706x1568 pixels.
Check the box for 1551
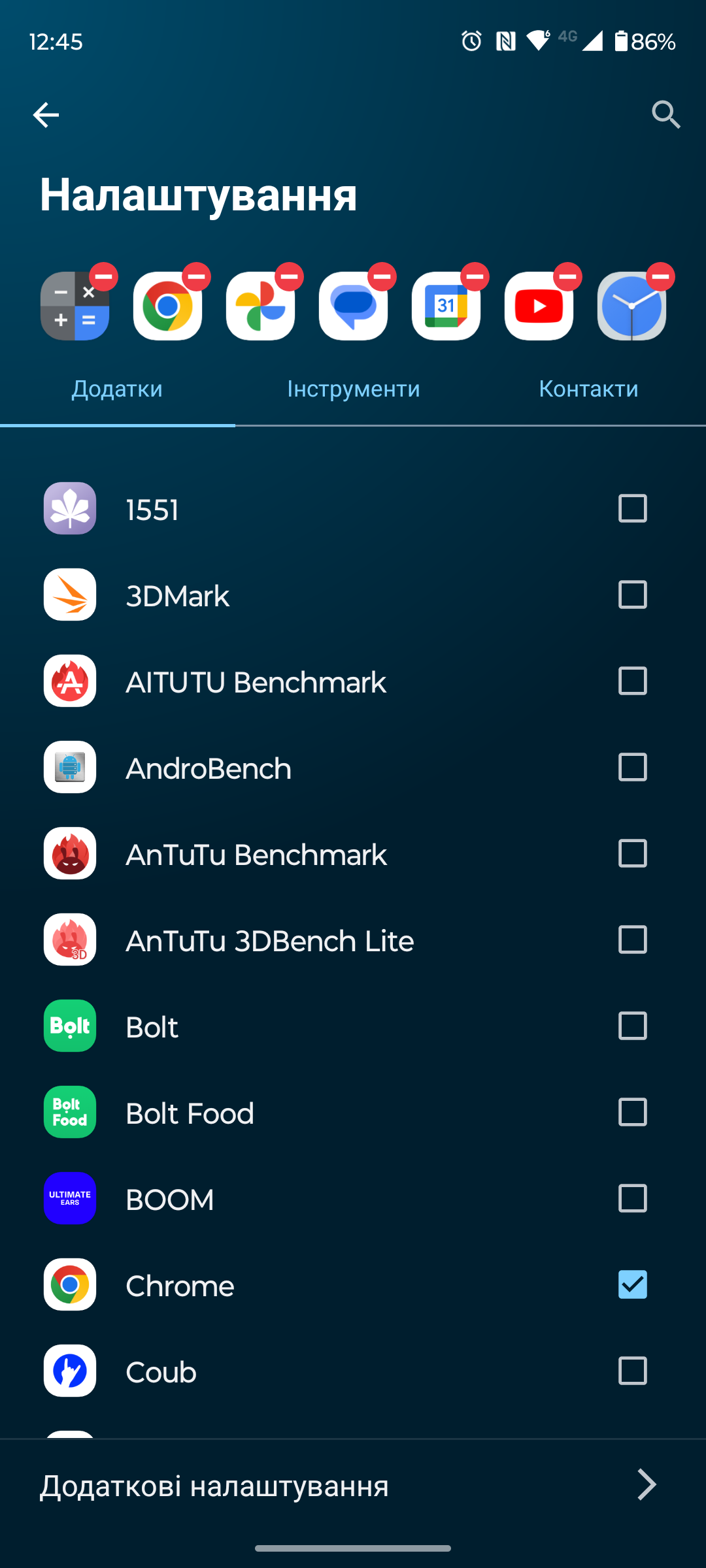click(x=632, y=509)
